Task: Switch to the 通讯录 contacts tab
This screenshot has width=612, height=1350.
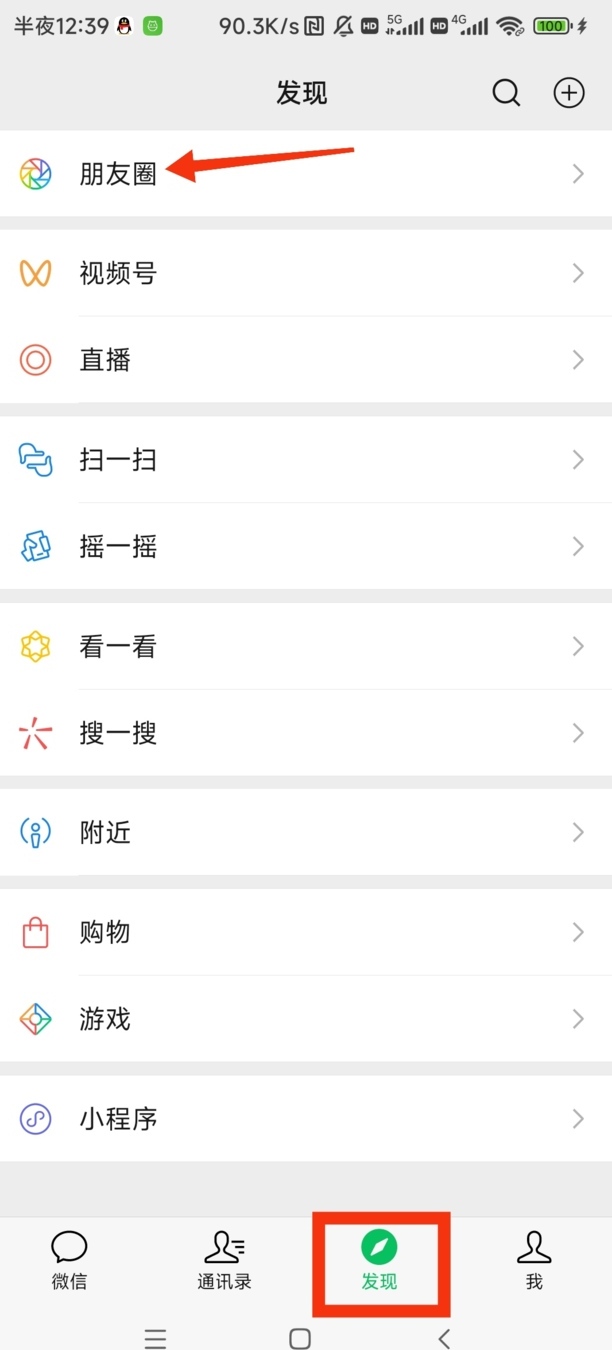Action: pos(224,1260)
